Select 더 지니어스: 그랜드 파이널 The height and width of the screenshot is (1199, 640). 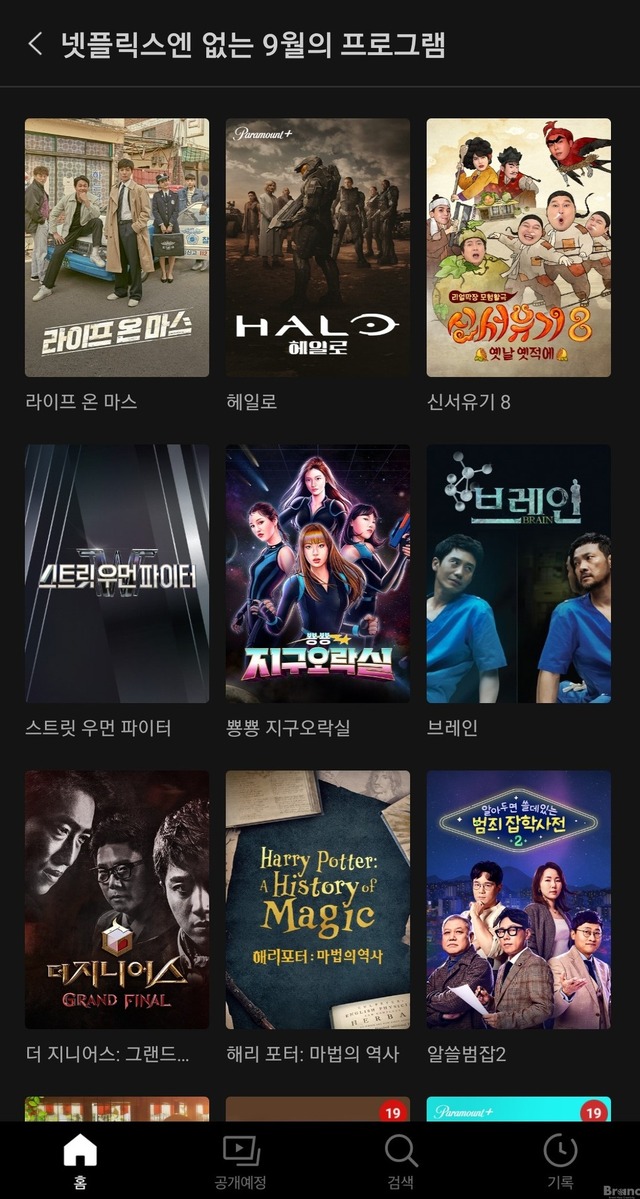[x=117, y=899]
